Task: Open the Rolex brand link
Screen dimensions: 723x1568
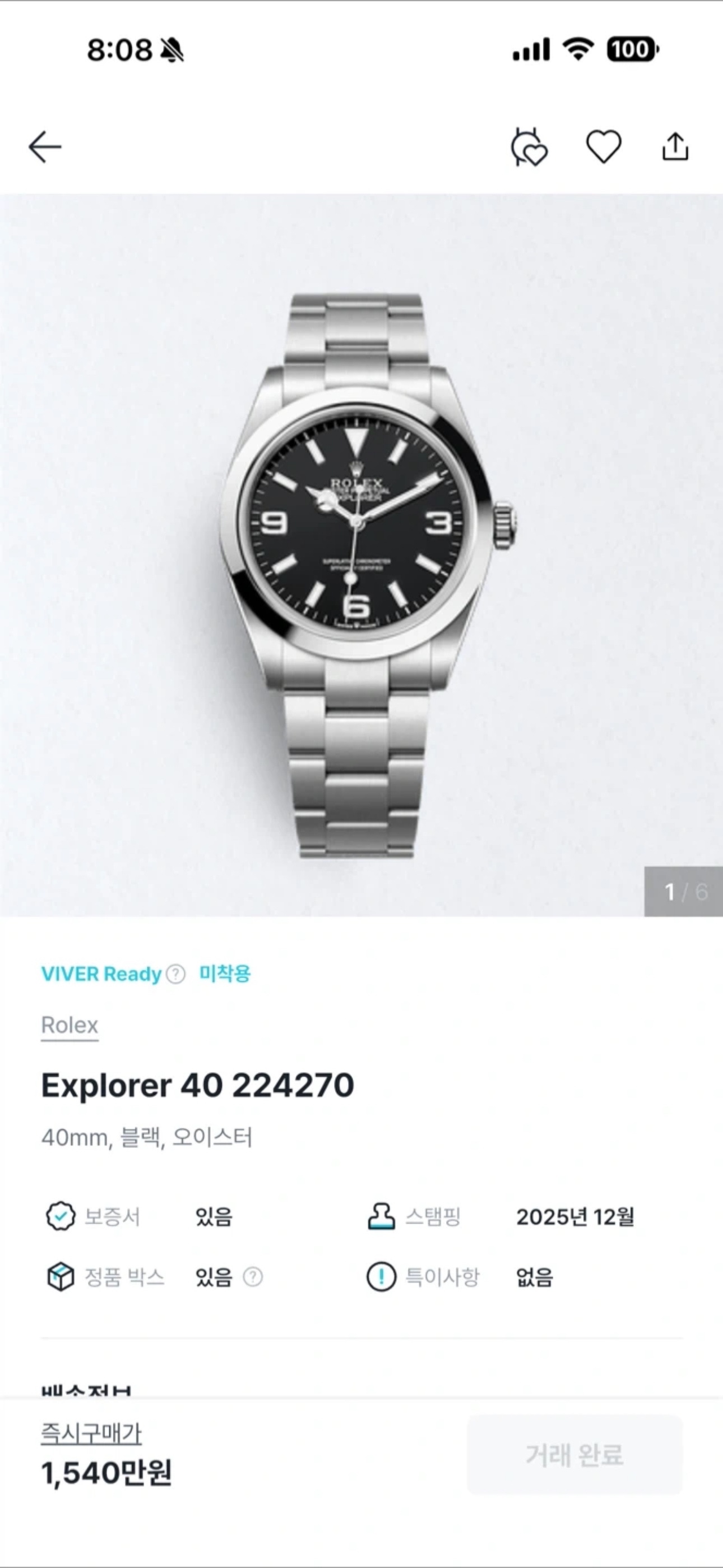Action: [69, 1026]
